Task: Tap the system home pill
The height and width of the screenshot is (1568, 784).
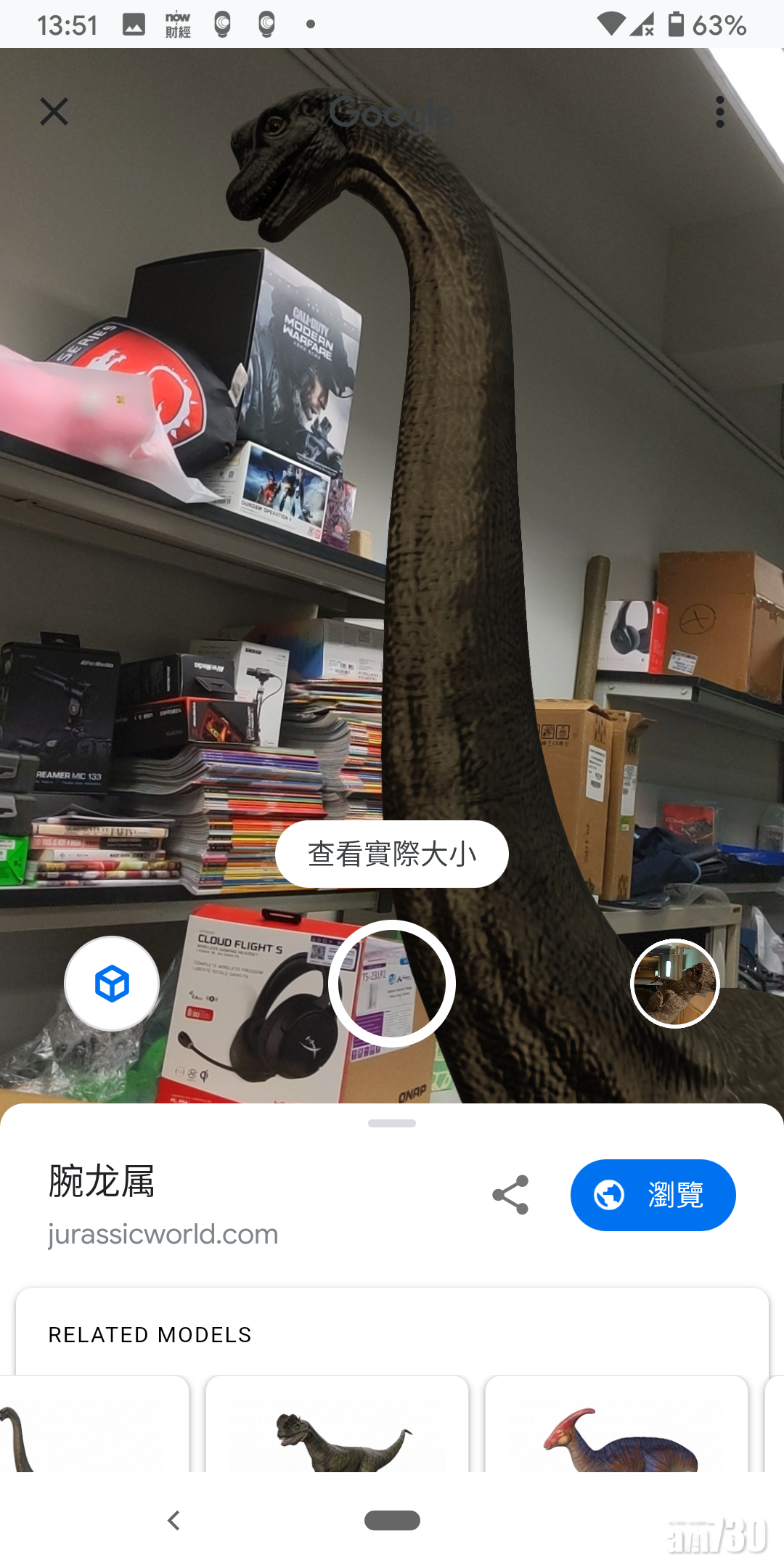Action: [x=392, y=1520]
